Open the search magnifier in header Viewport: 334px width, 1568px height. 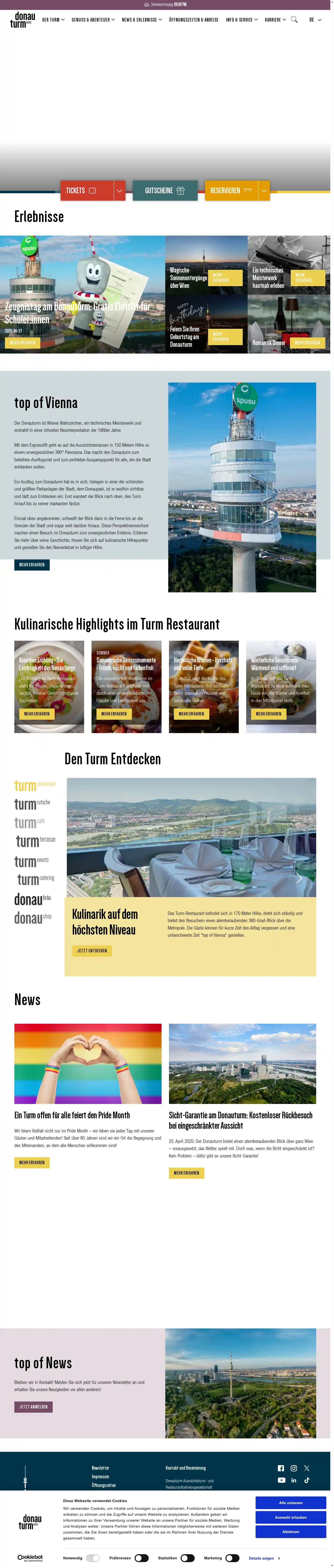click(294, 20)
